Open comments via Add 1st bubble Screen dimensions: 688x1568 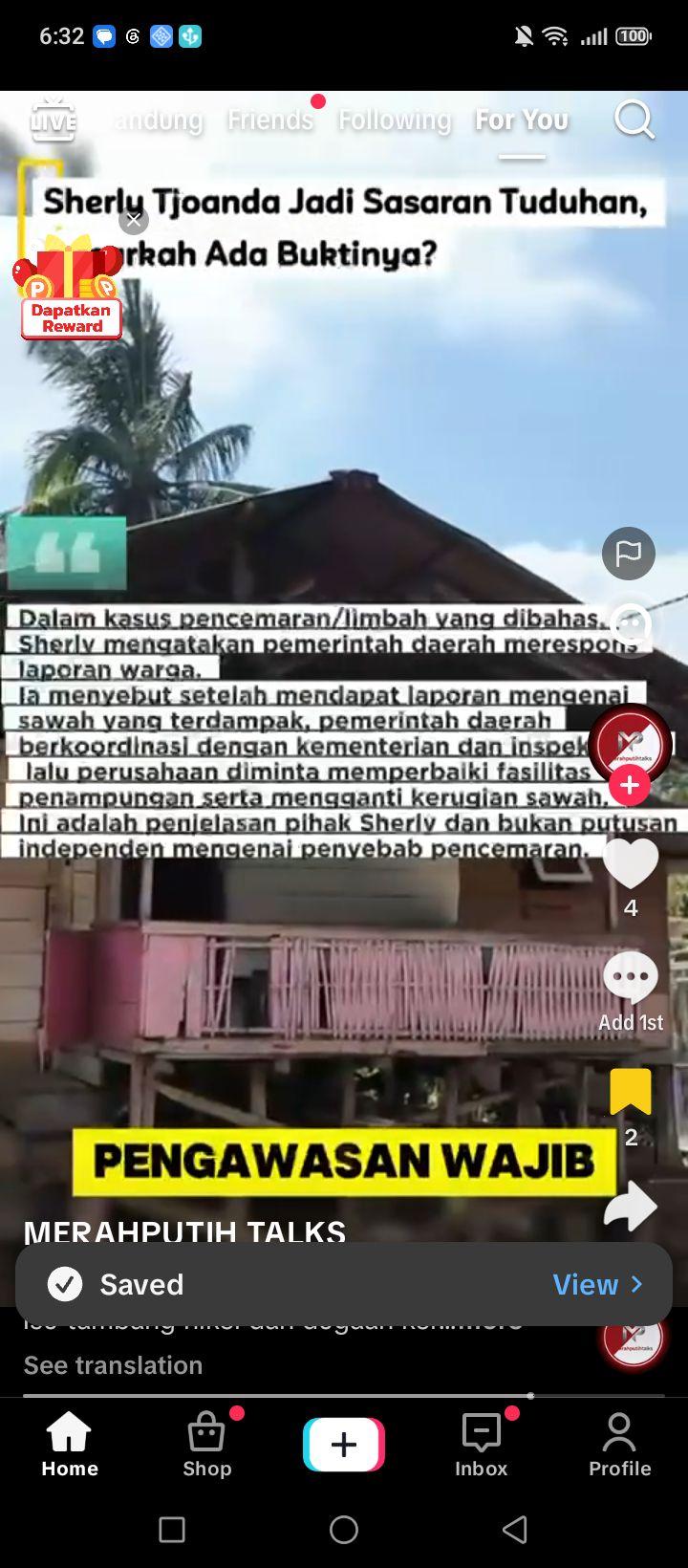click(x=631, y=979)
